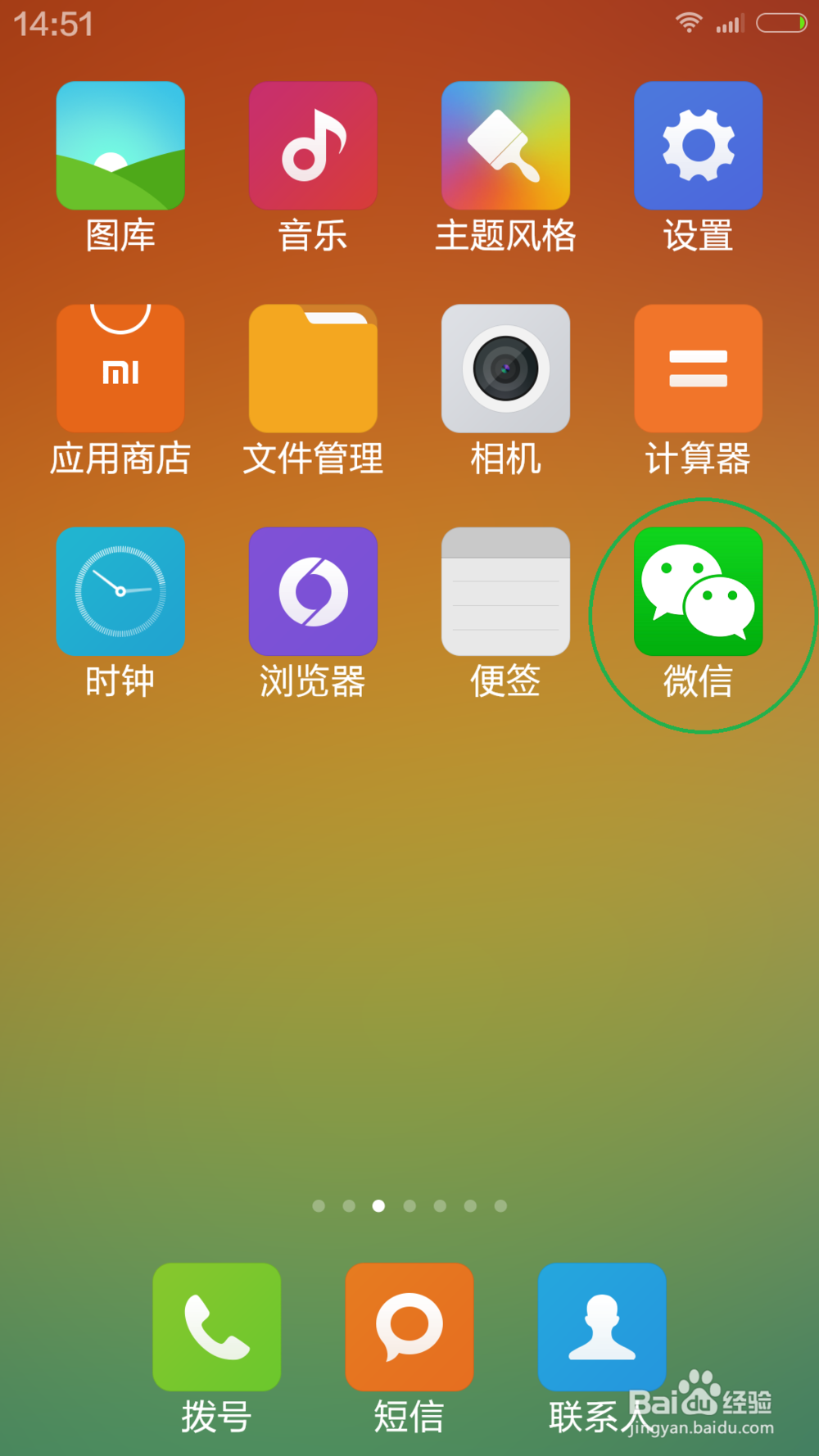Select the third home screen page dot
The width and height of the screenshot is (819, 1456).
click(379, 1205)
